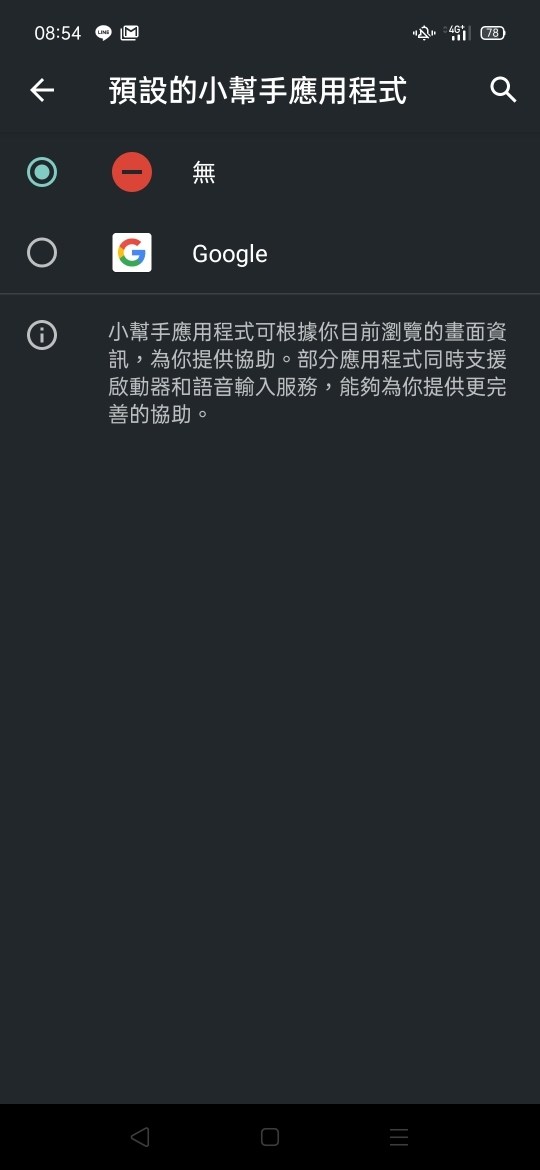Viewport: 540px width, 1170px height.
Task: Open the search icon in the app bar
Action: [x=503, y=90]
